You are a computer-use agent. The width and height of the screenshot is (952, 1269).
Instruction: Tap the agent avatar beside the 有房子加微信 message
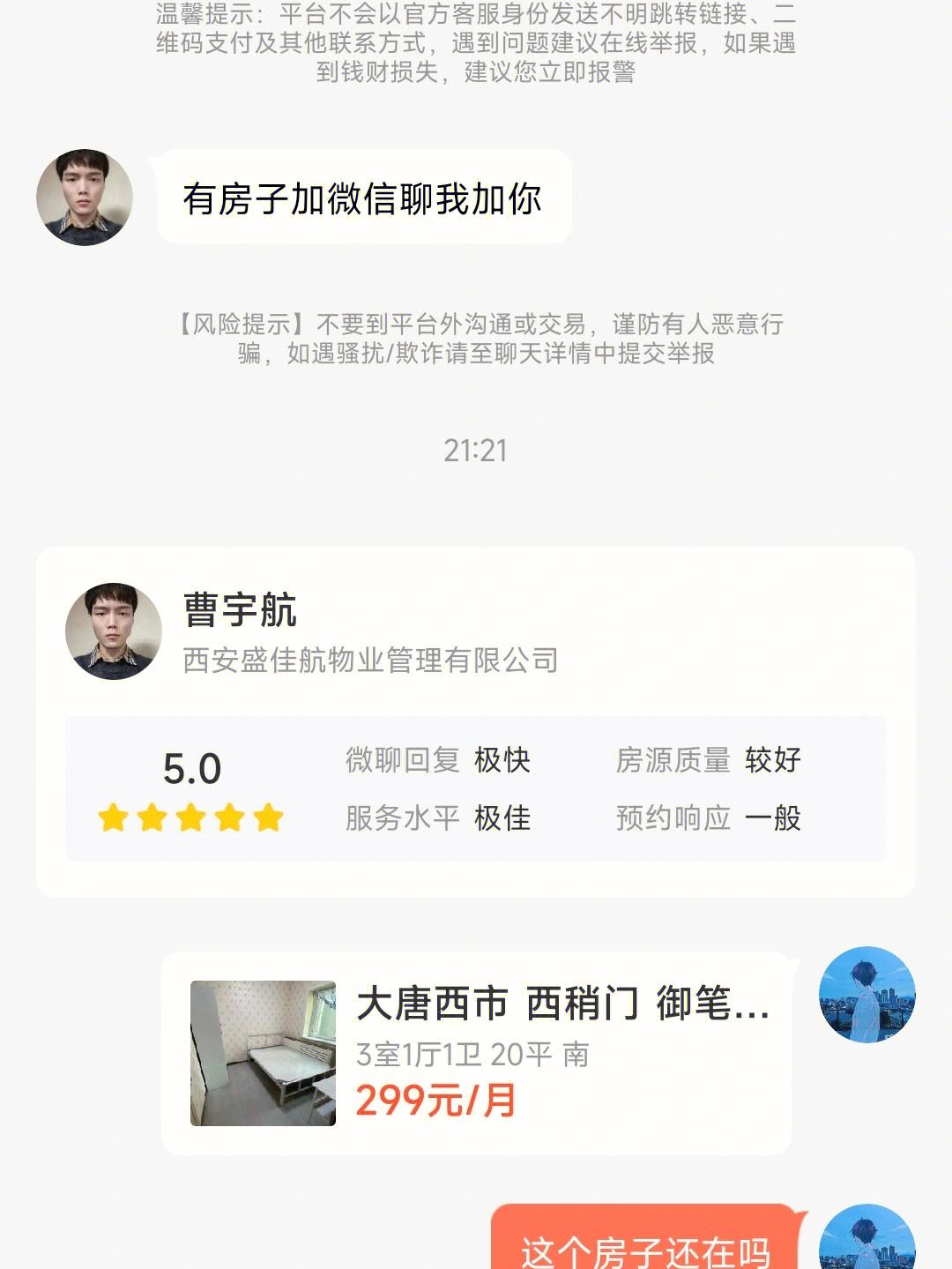85,198
